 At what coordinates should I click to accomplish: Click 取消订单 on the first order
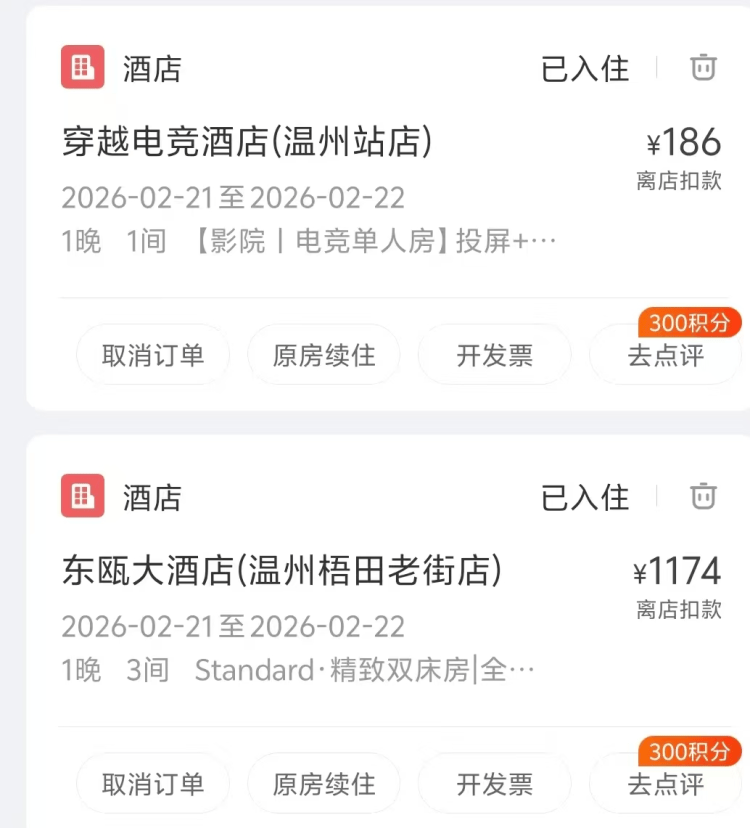tap(152, 355)
